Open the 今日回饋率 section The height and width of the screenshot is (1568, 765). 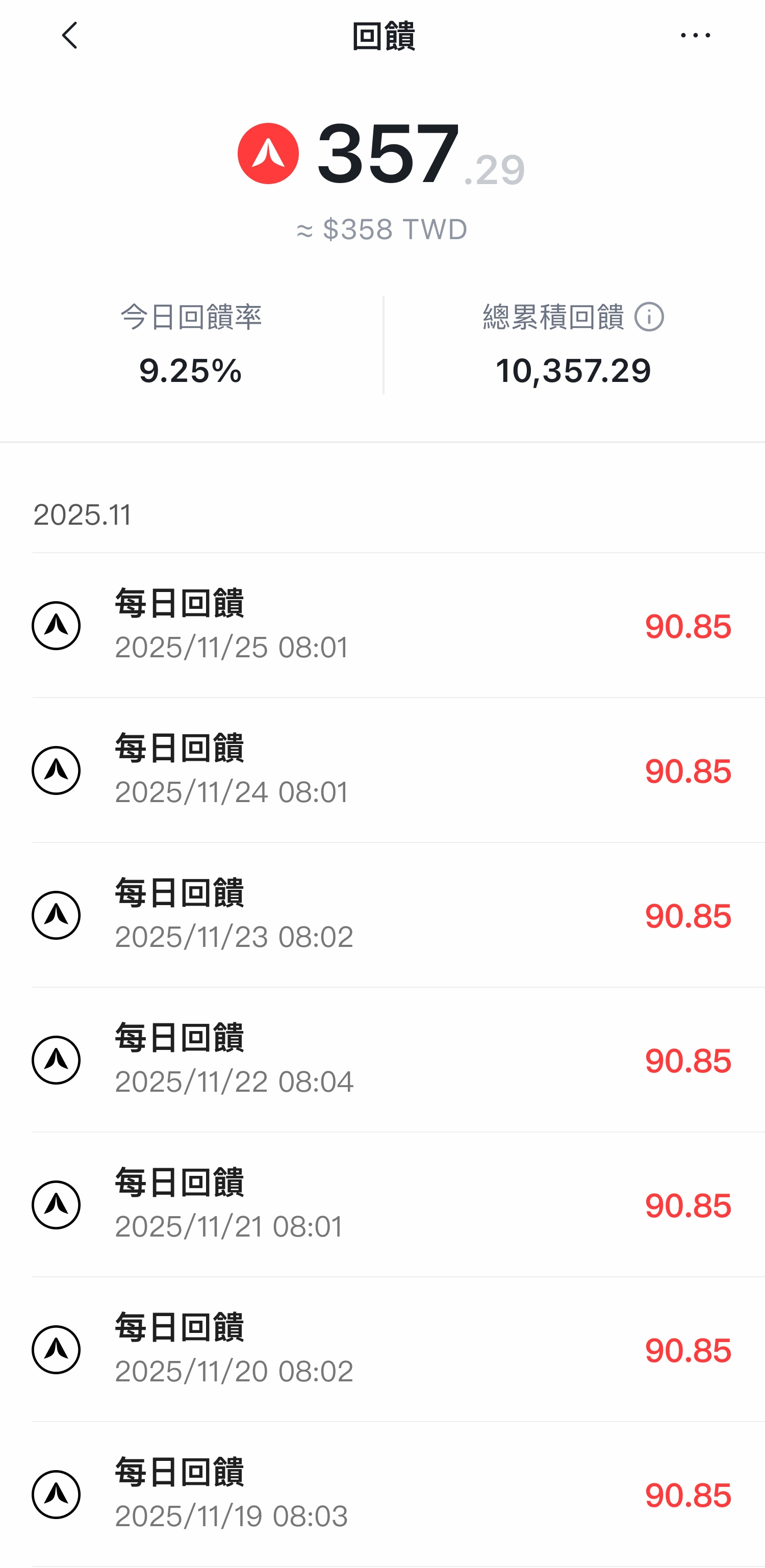[191, 341]
